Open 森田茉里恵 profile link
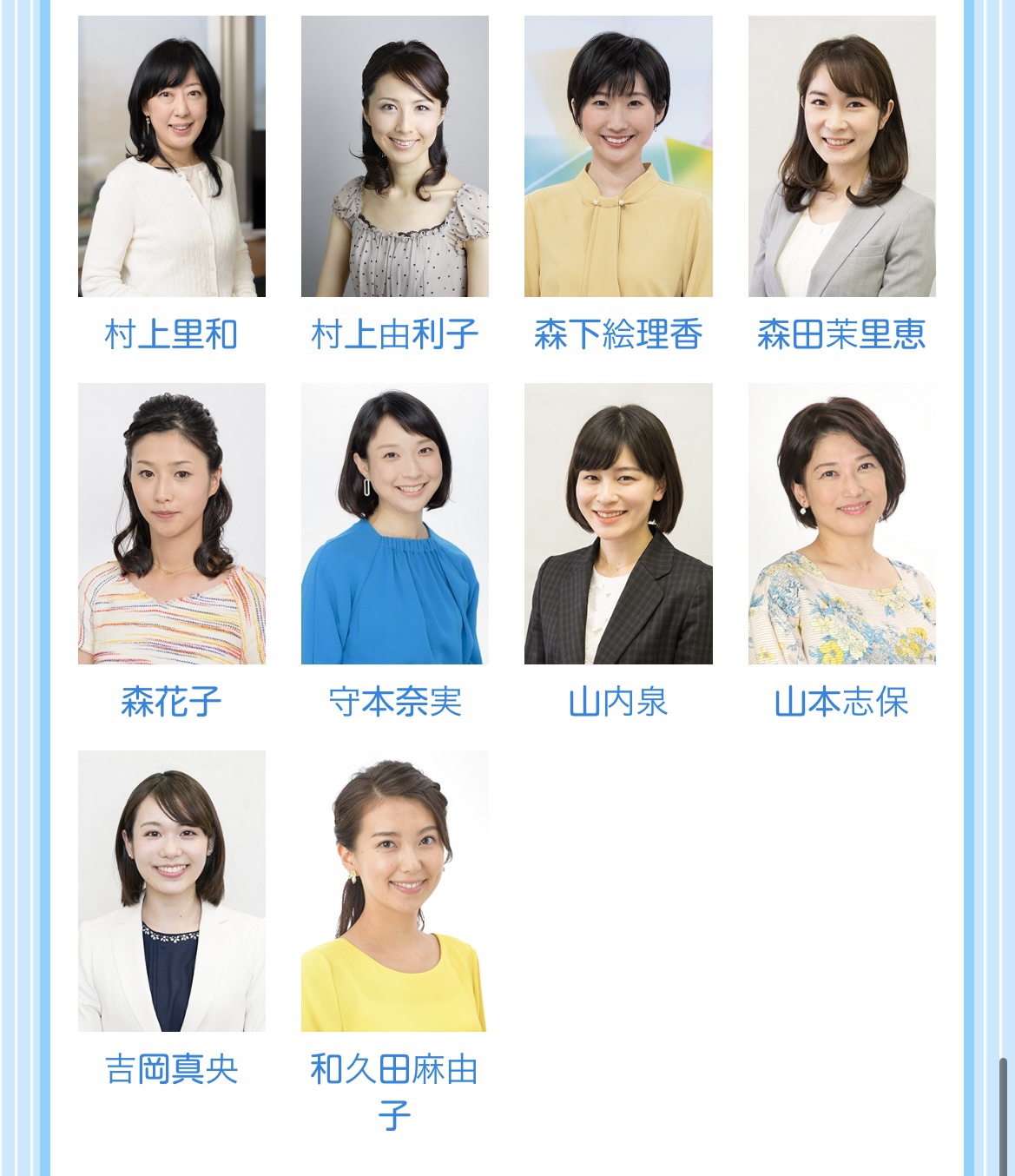Screen dimensions: 1015x1176 pos(841,334)
